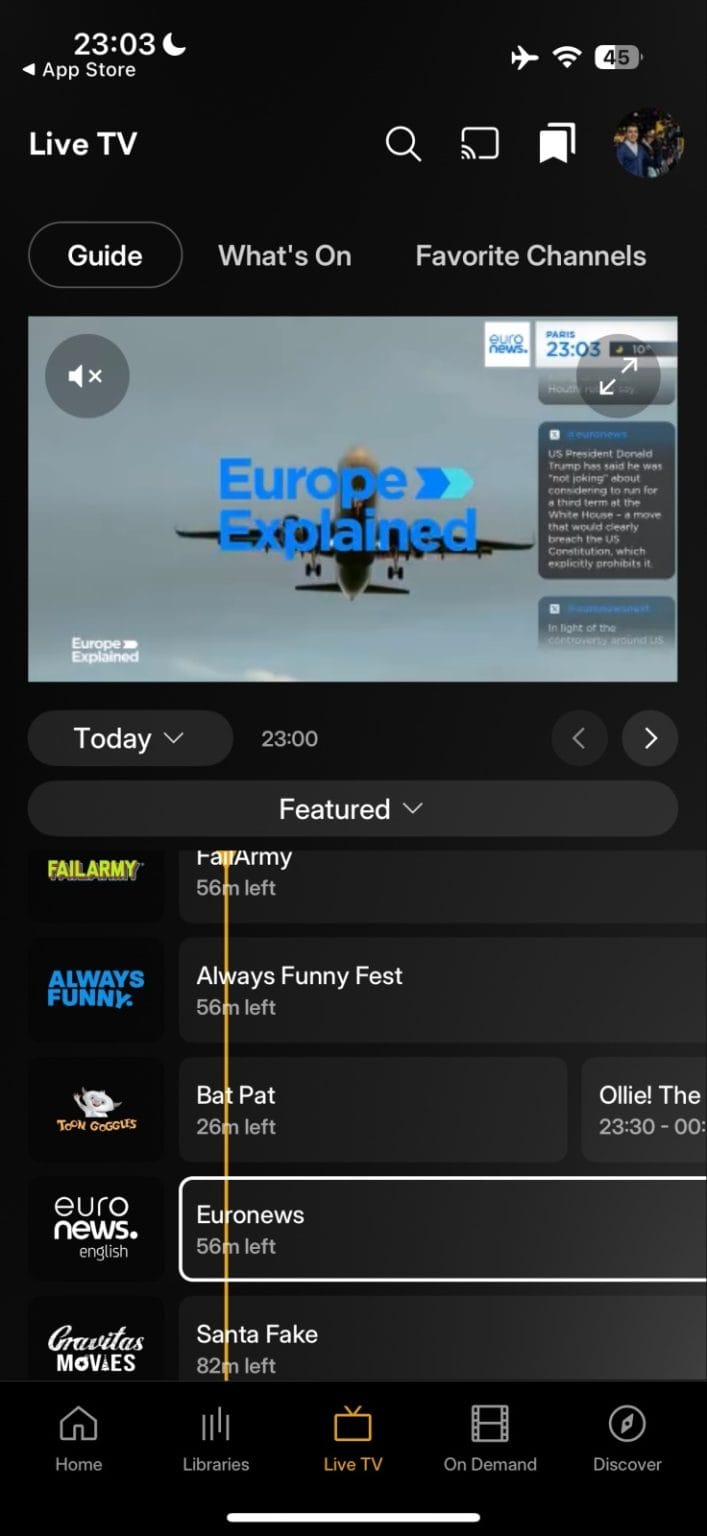Select the Guide tab
The height and width of the screenshot is (1536, 707).
click(x=105, y=256)
